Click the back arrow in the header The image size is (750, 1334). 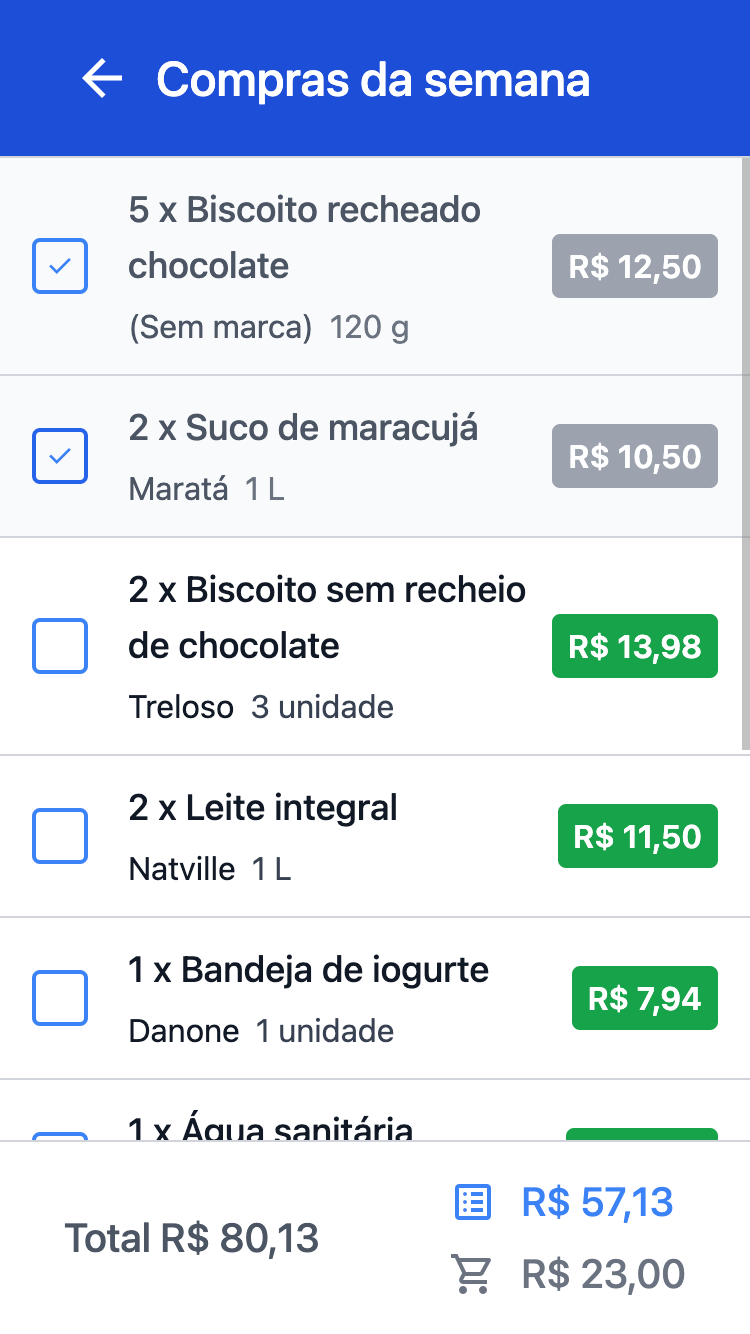[x=101, y=78]
